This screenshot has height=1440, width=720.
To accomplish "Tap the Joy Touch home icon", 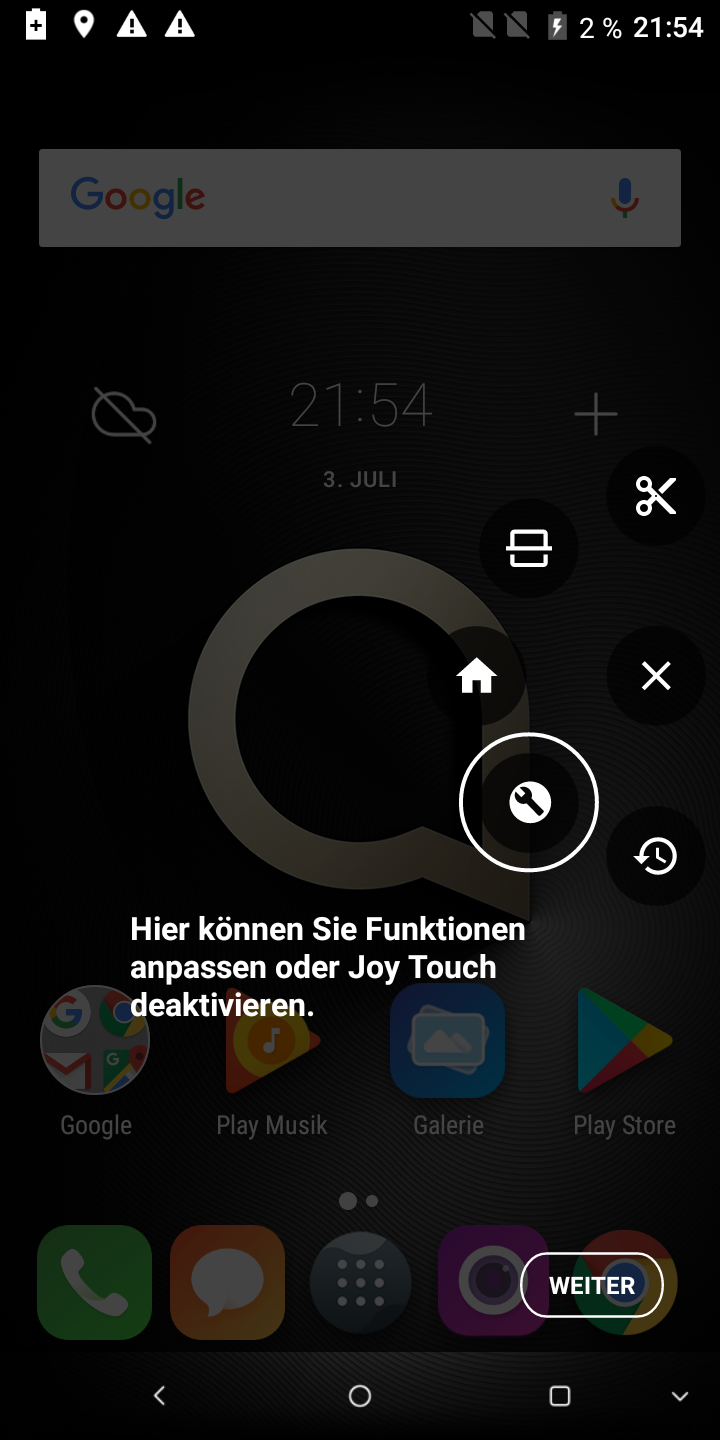I will (x=477, y=677).
